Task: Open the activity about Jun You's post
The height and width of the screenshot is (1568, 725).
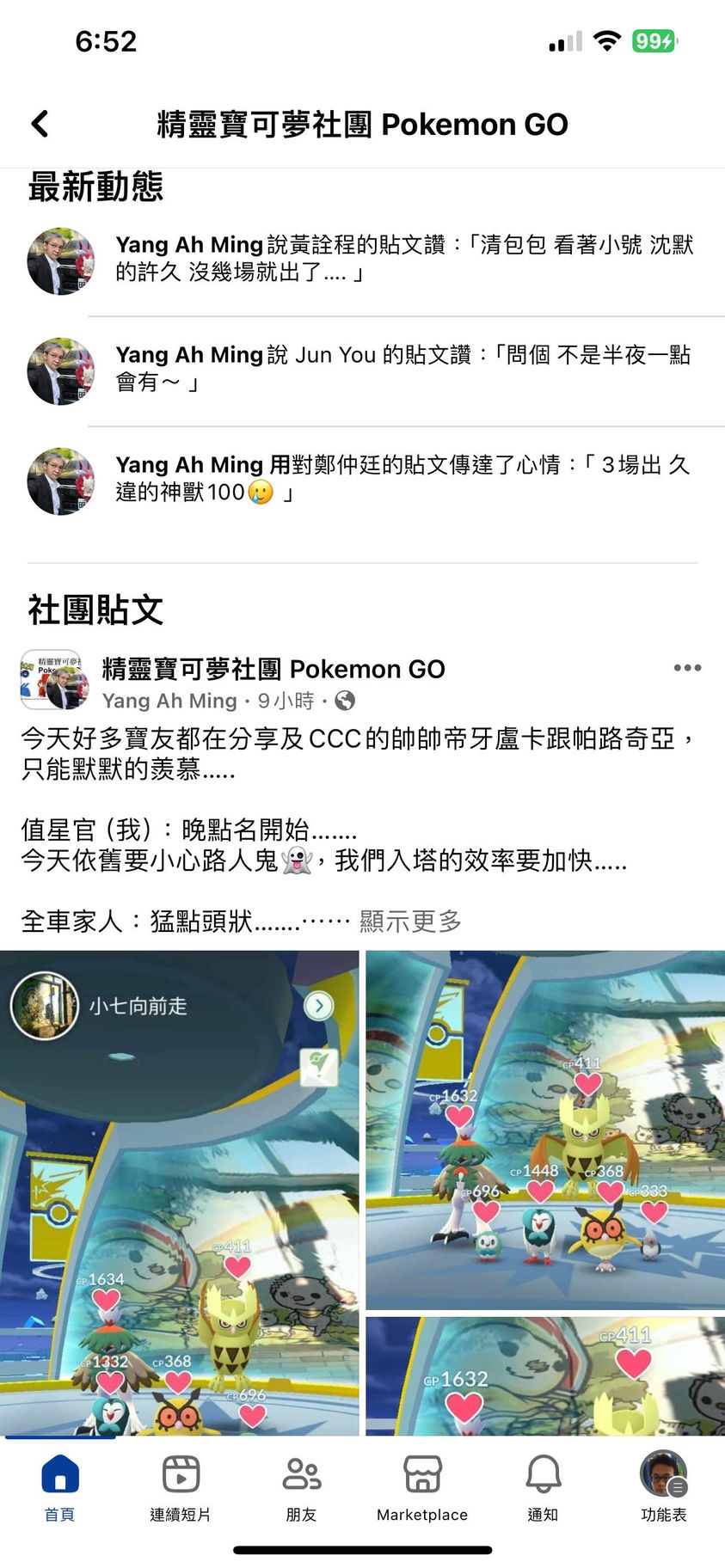Action: tap(404, 369)
